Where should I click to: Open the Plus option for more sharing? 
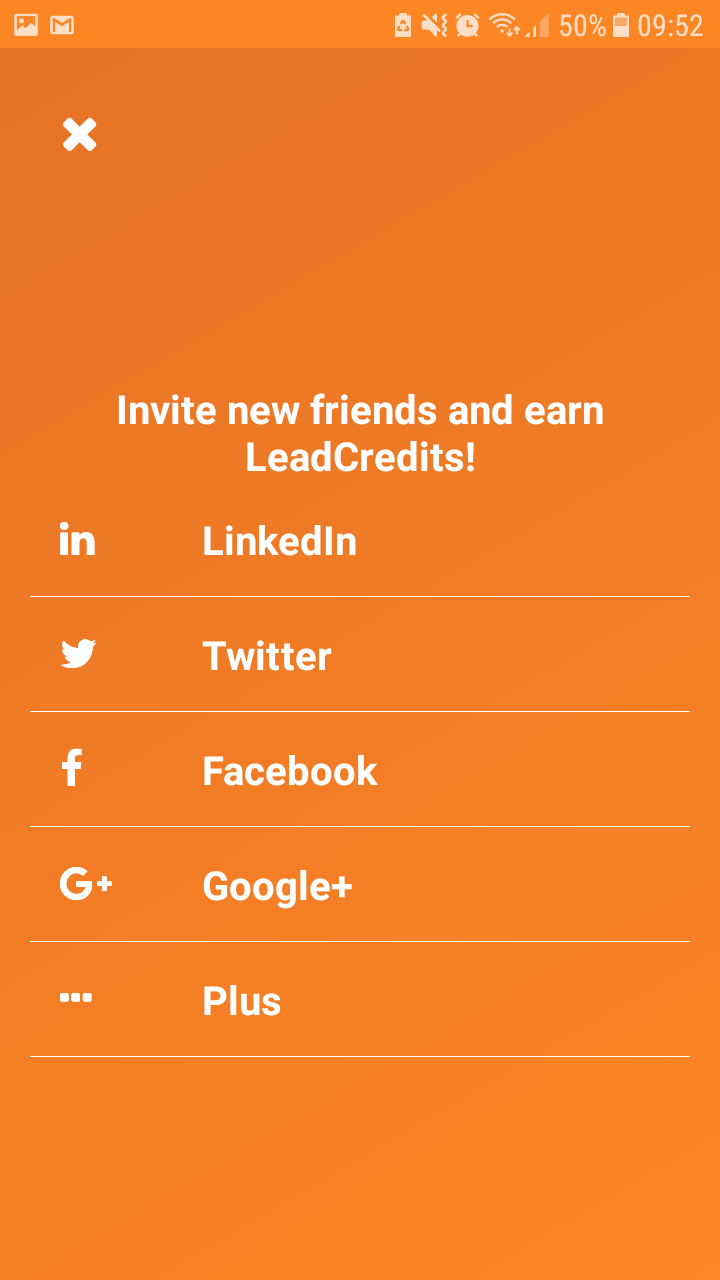241,1001
